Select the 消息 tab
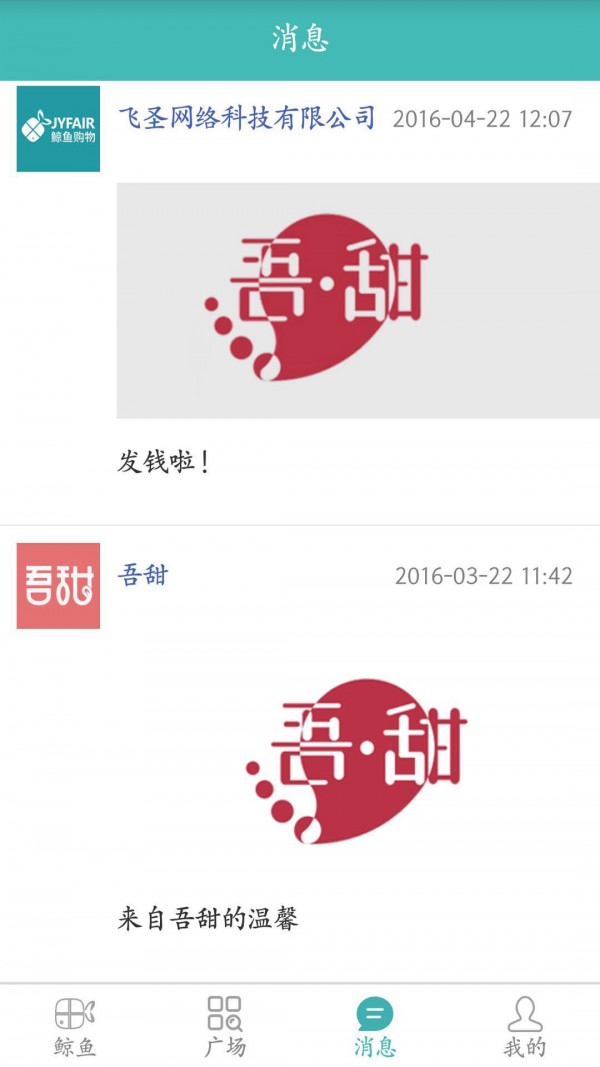This screenshot has height=1067, width=600. pos(375,1026)
